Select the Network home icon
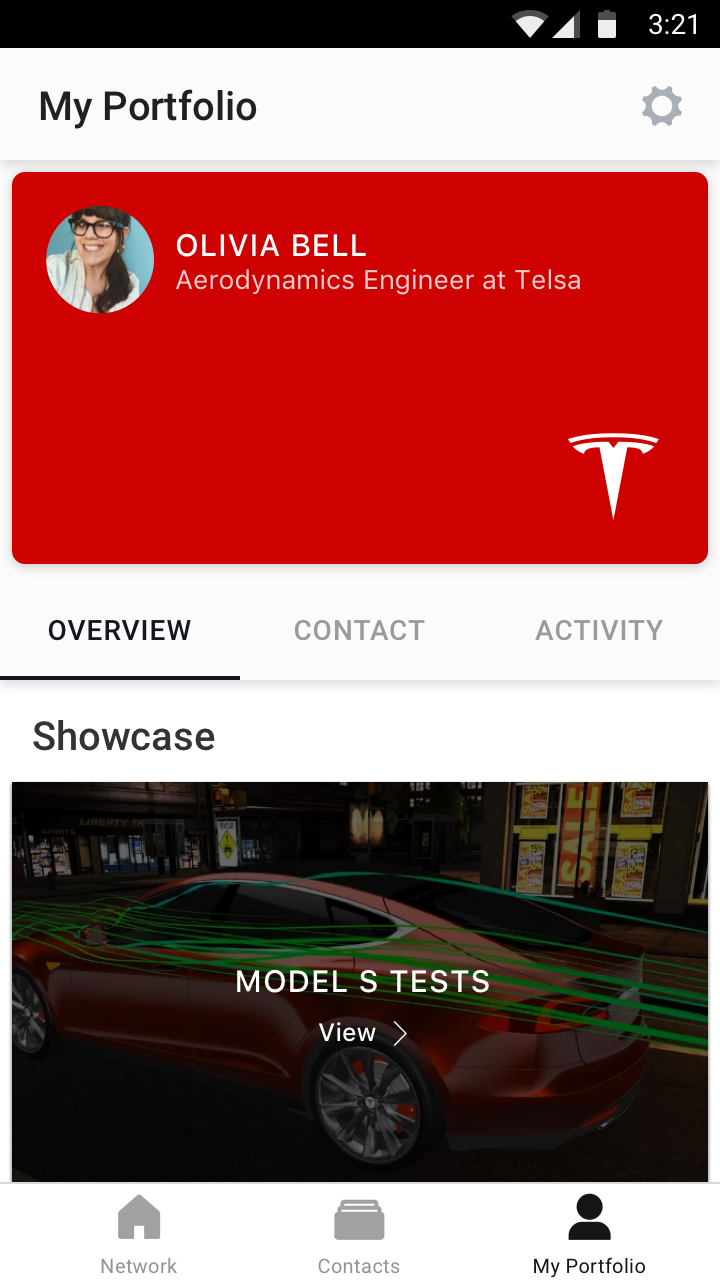The image size is (720, 1280). 138,1218
